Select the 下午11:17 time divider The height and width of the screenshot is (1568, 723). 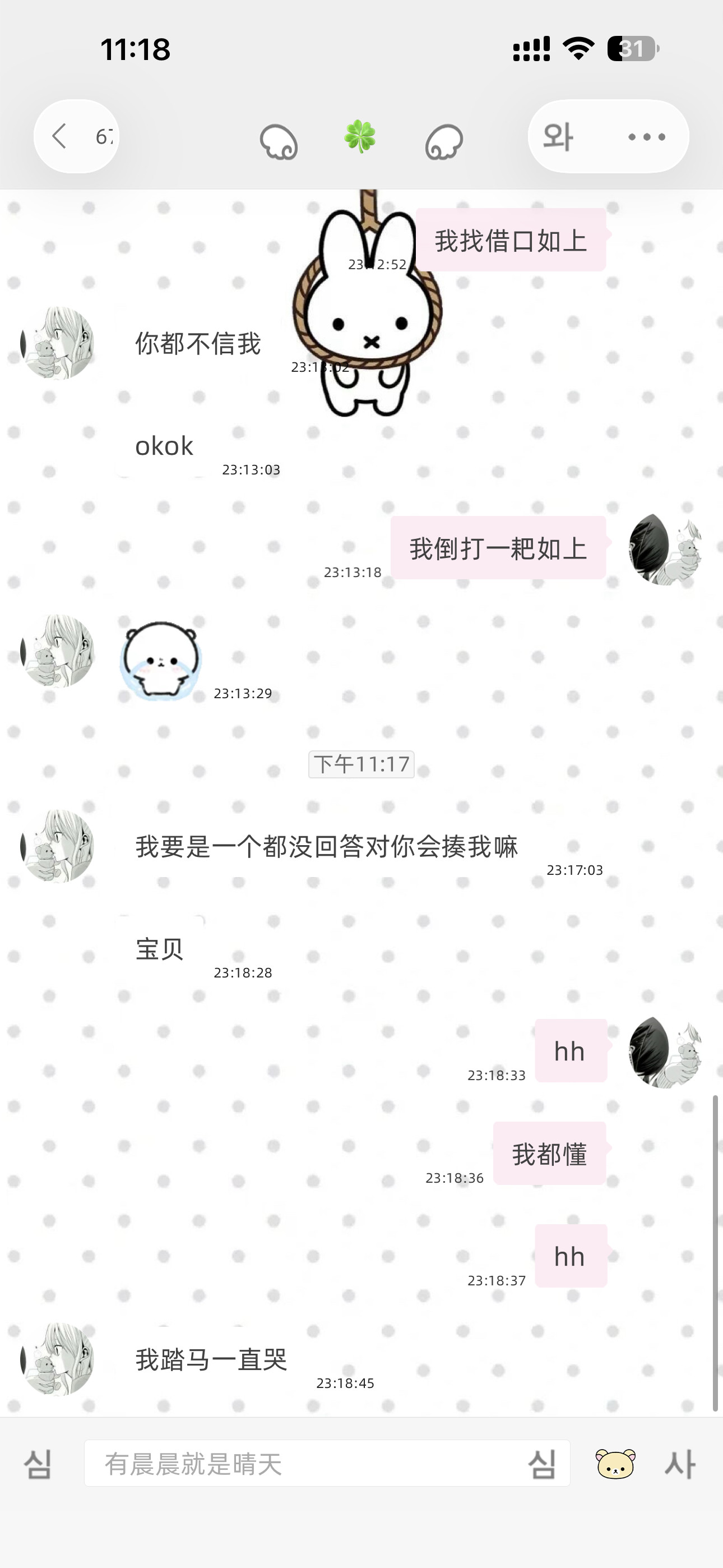361,765
